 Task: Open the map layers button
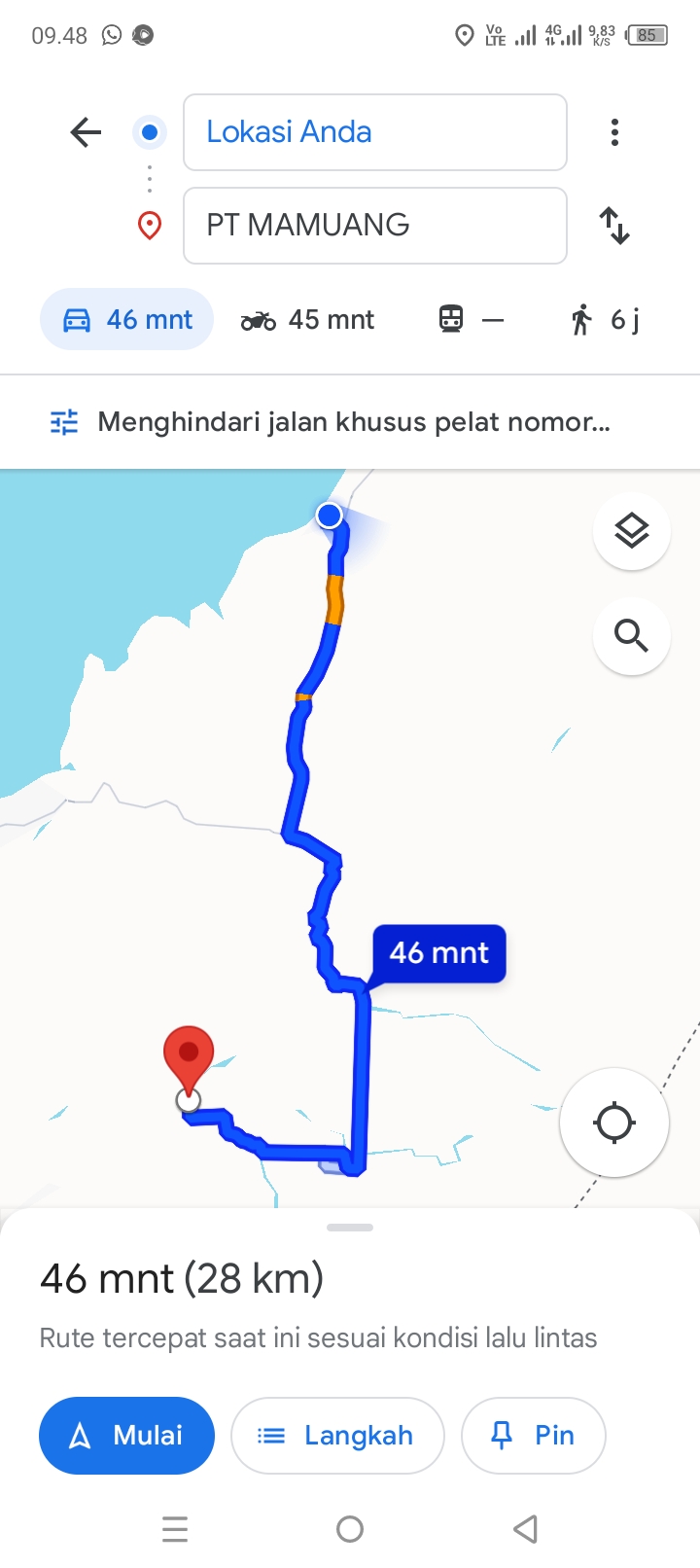click(632, 531)
